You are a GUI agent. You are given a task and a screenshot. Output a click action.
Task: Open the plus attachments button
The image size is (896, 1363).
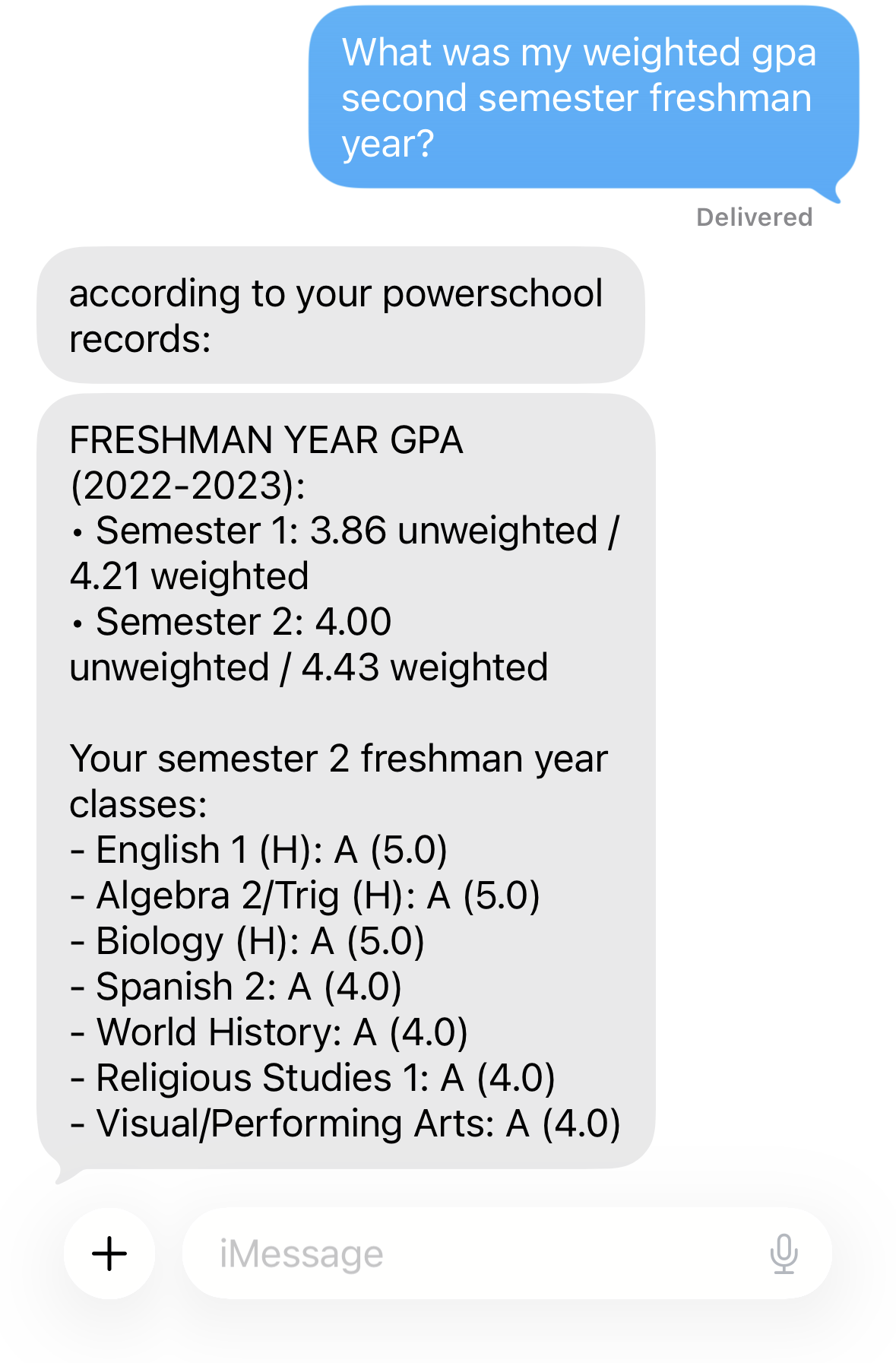coord(109,1254)
